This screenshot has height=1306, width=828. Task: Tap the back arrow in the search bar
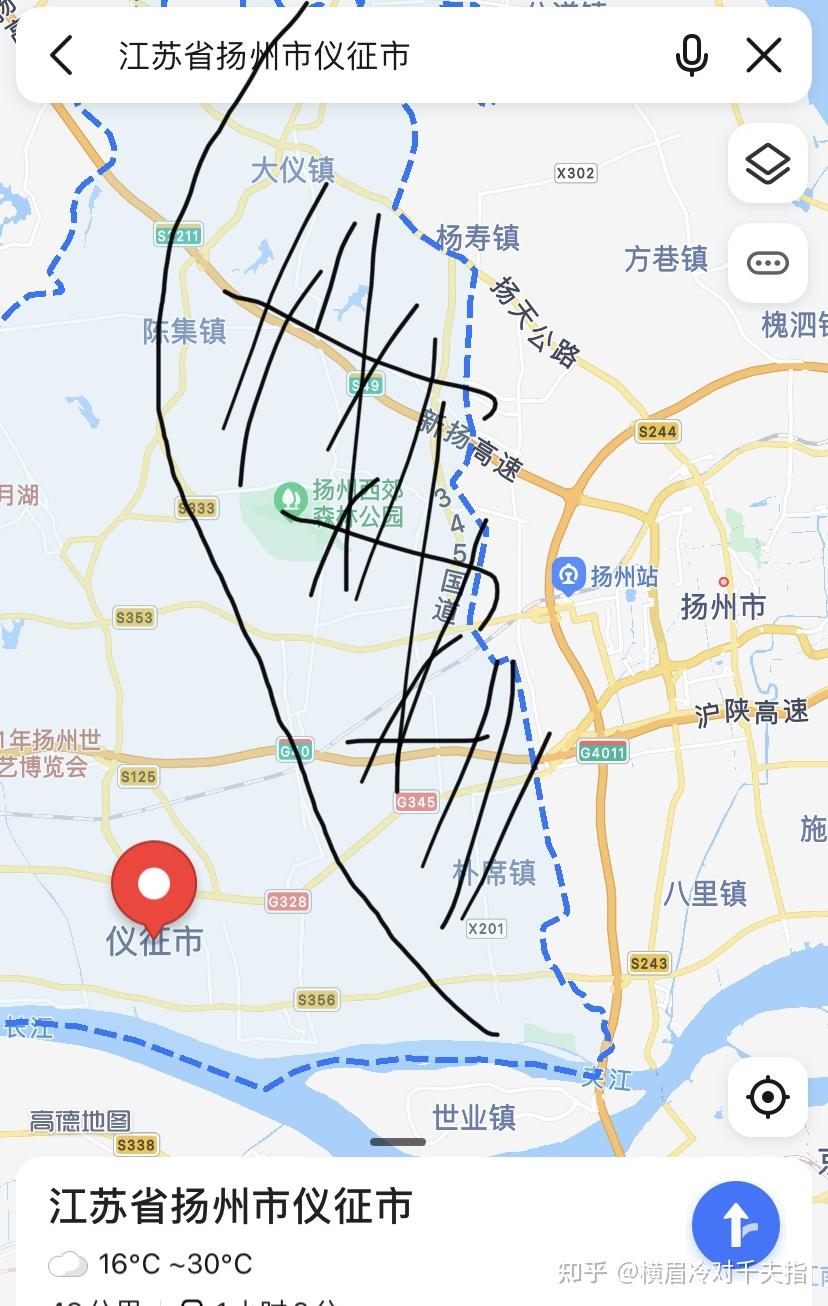tap(62, 56)
